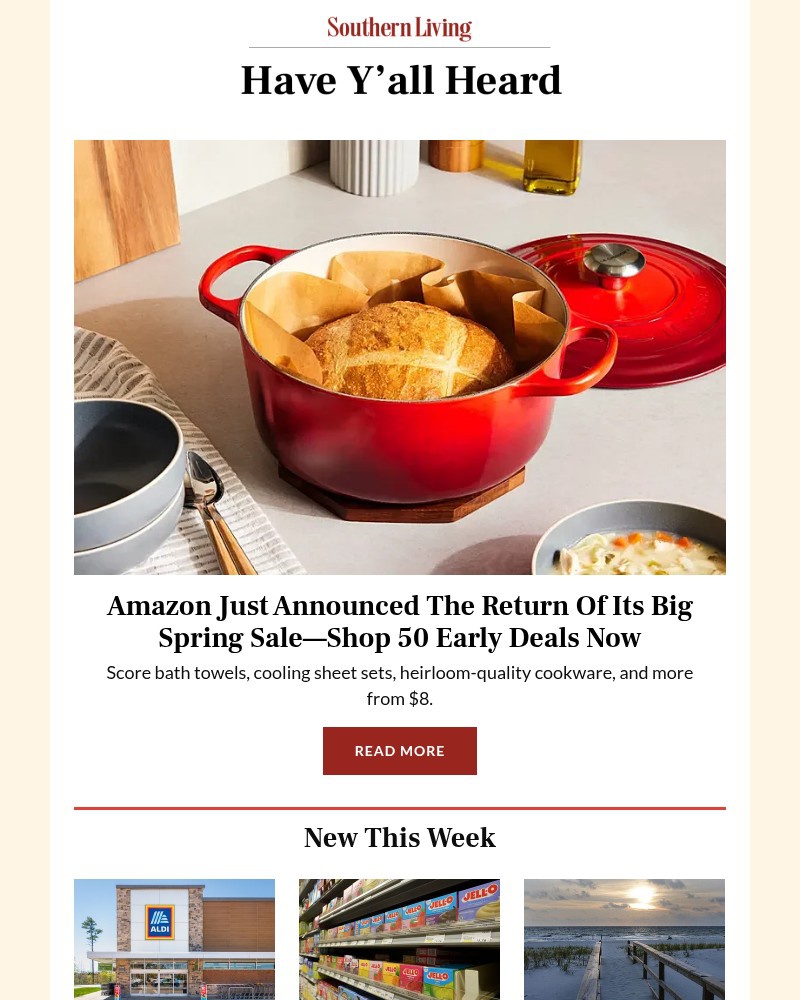Screen dimensions: 800x1000
Task: Open the ALDI storefront article thumbnail
Action: point(174,939)
